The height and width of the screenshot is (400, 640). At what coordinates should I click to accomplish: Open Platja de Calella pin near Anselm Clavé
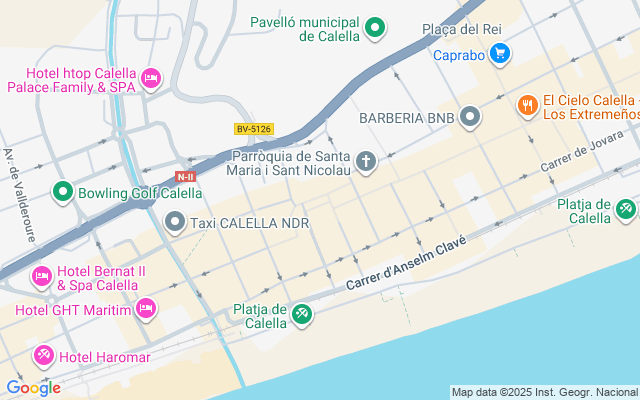(302, 315)
